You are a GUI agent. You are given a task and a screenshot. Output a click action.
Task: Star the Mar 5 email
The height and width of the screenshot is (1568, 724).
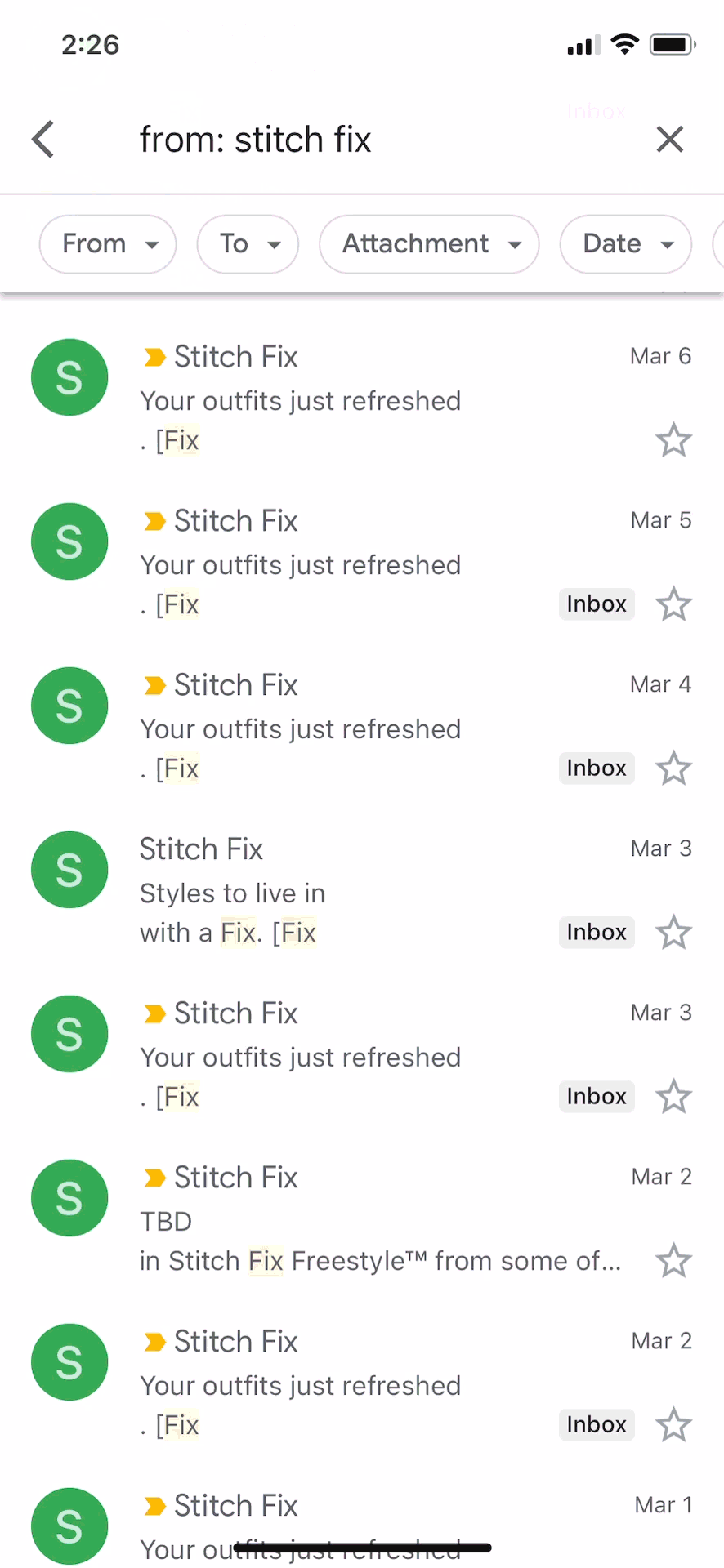point(673,605)
